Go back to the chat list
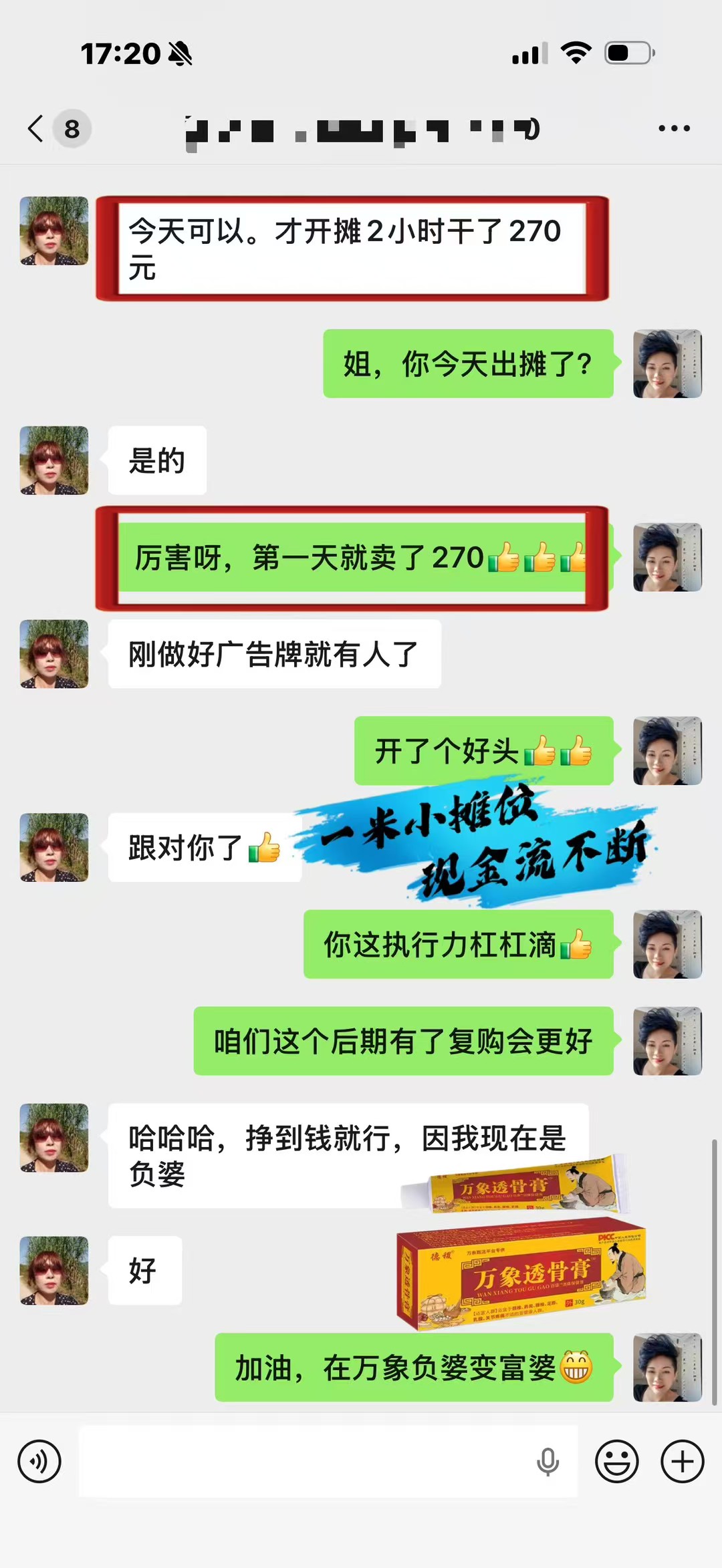Image resolution: width=722 pixels, height=1568 pixels. point(37,128)
